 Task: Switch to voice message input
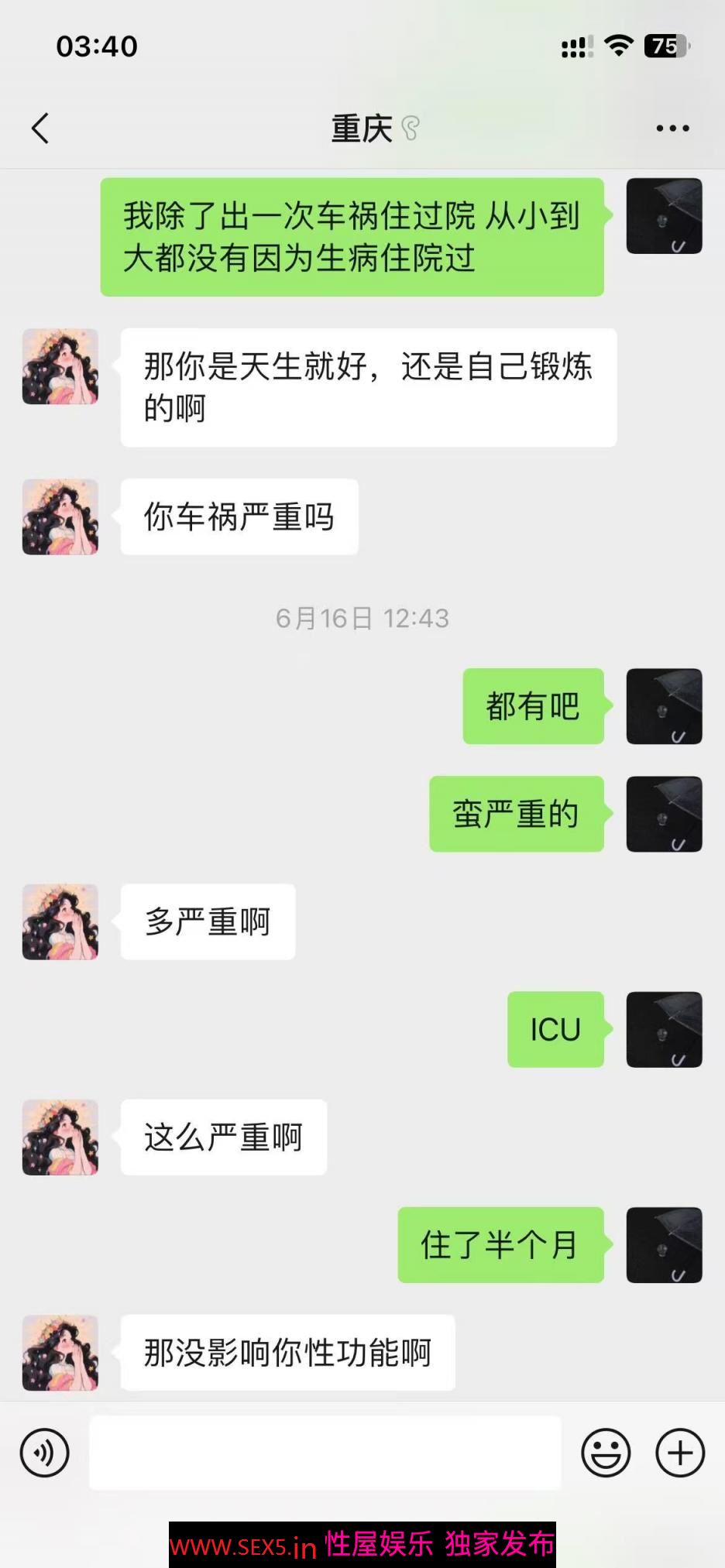(x=45, y=1453)
